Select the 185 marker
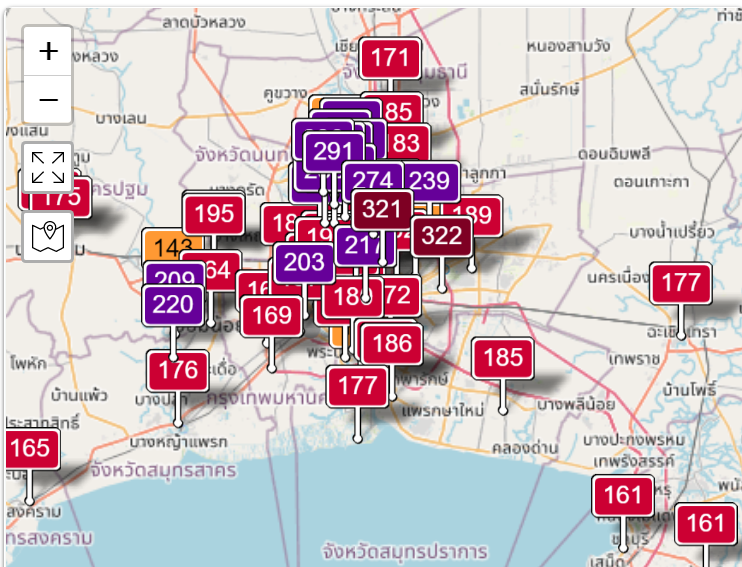 (x=503, y=357)
